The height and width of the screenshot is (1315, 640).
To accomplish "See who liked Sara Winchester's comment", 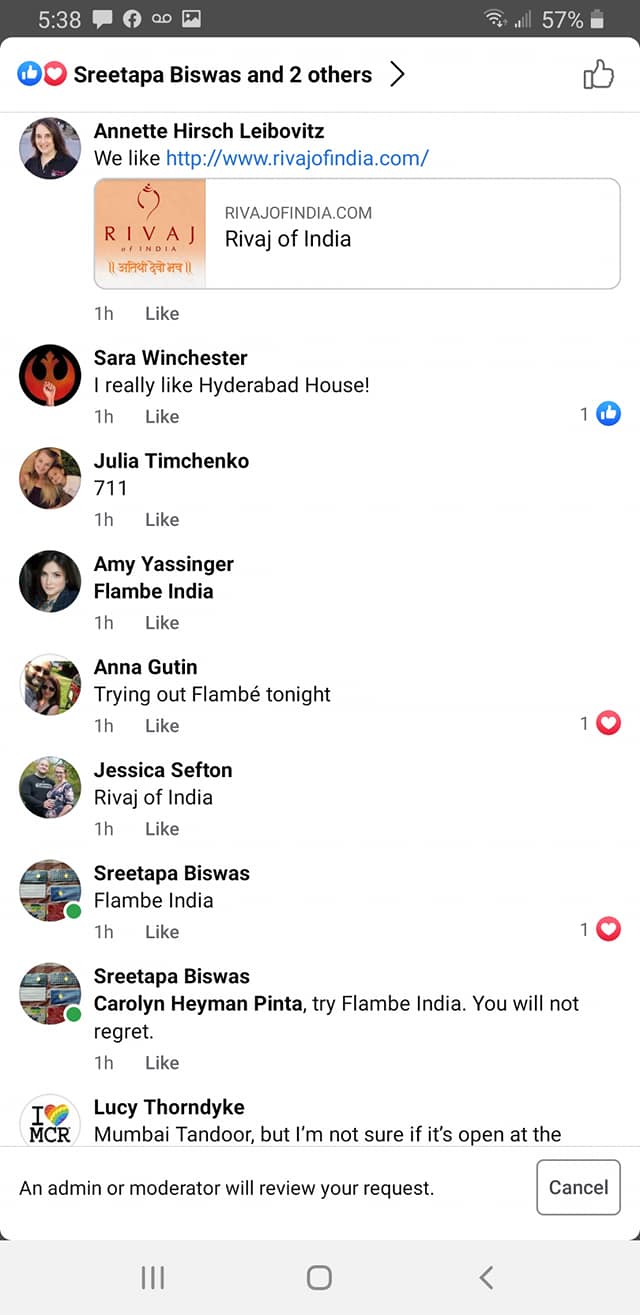I will click(x=601, y=414).
